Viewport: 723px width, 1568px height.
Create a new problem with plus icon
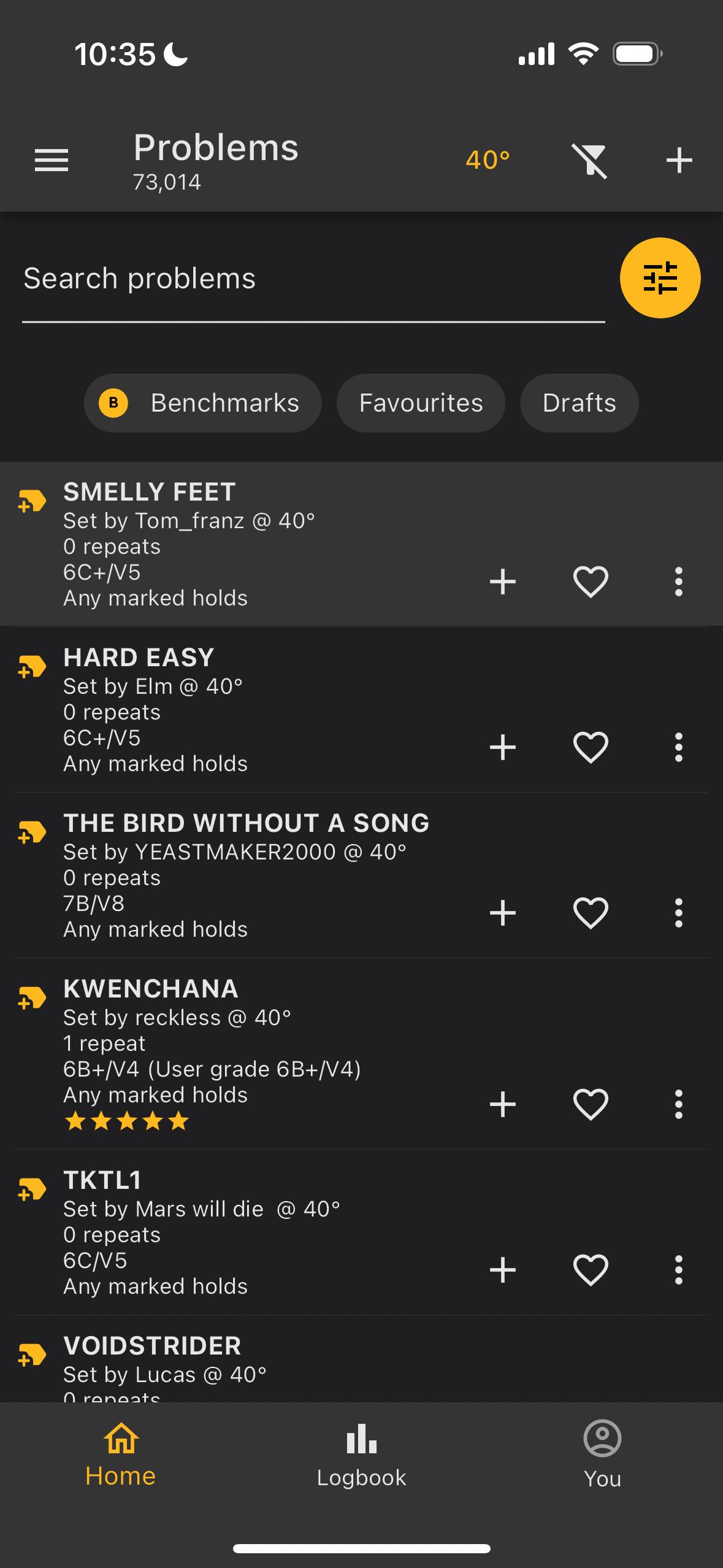click(679, 160)
